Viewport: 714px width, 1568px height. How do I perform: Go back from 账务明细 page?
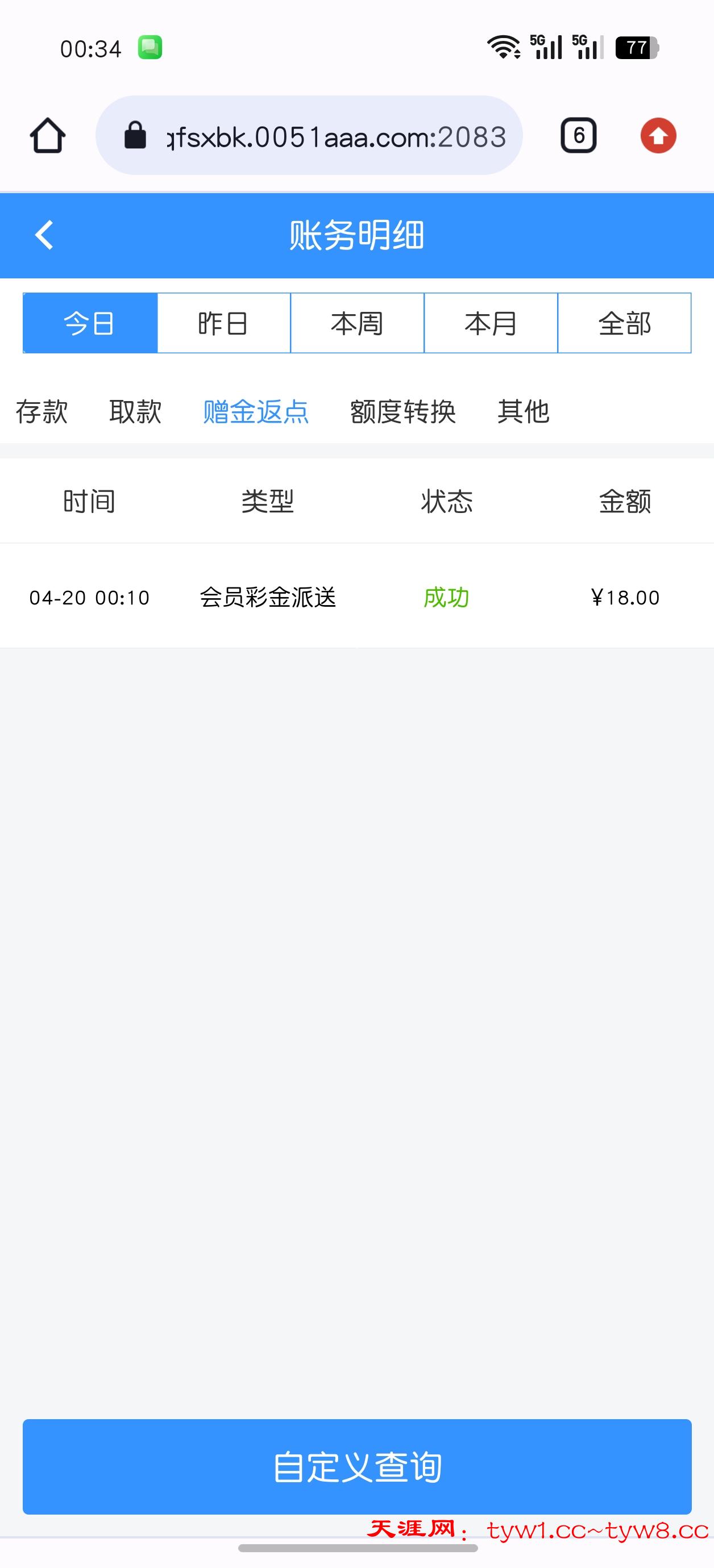44,235
